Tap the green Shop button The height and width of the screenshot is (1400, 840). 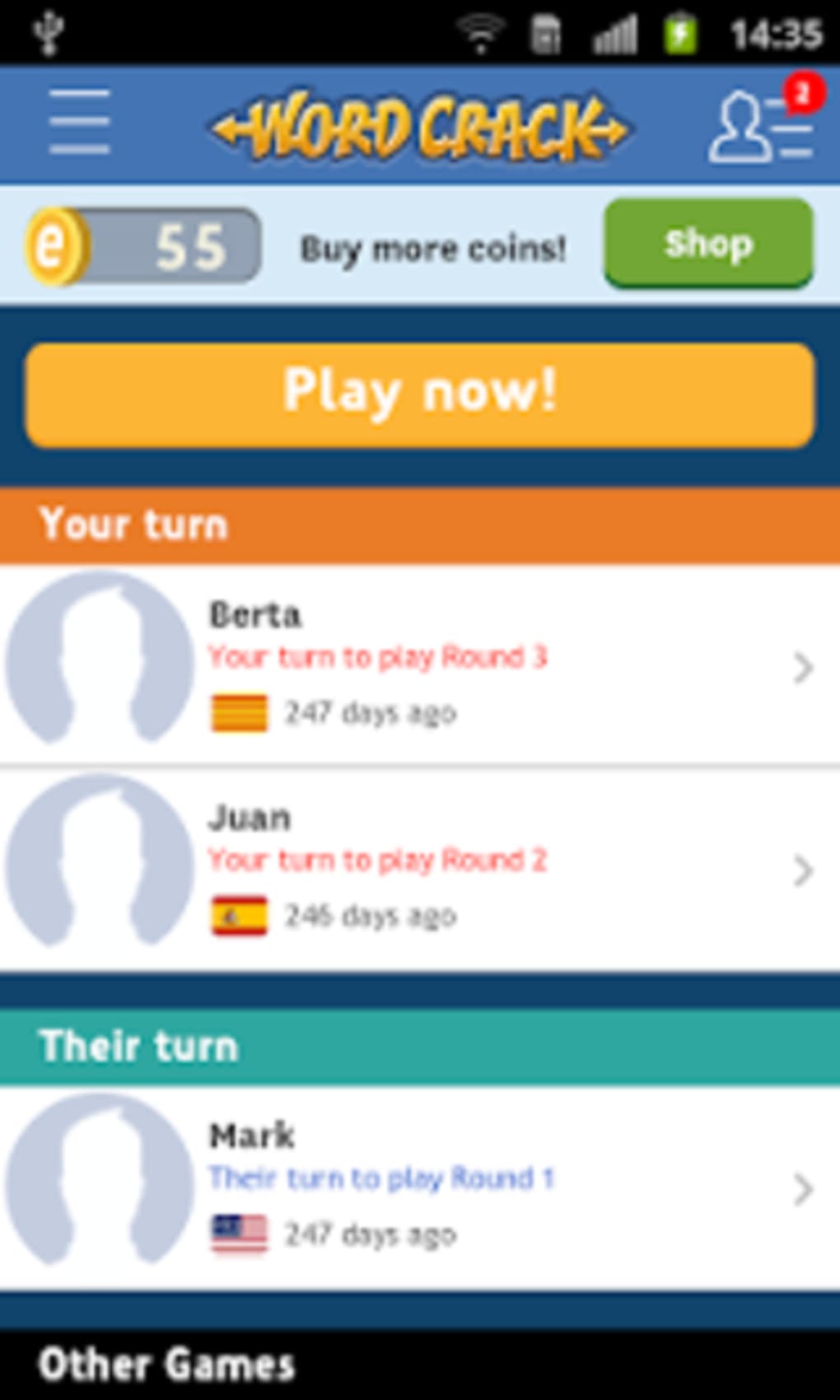[708, 244]
